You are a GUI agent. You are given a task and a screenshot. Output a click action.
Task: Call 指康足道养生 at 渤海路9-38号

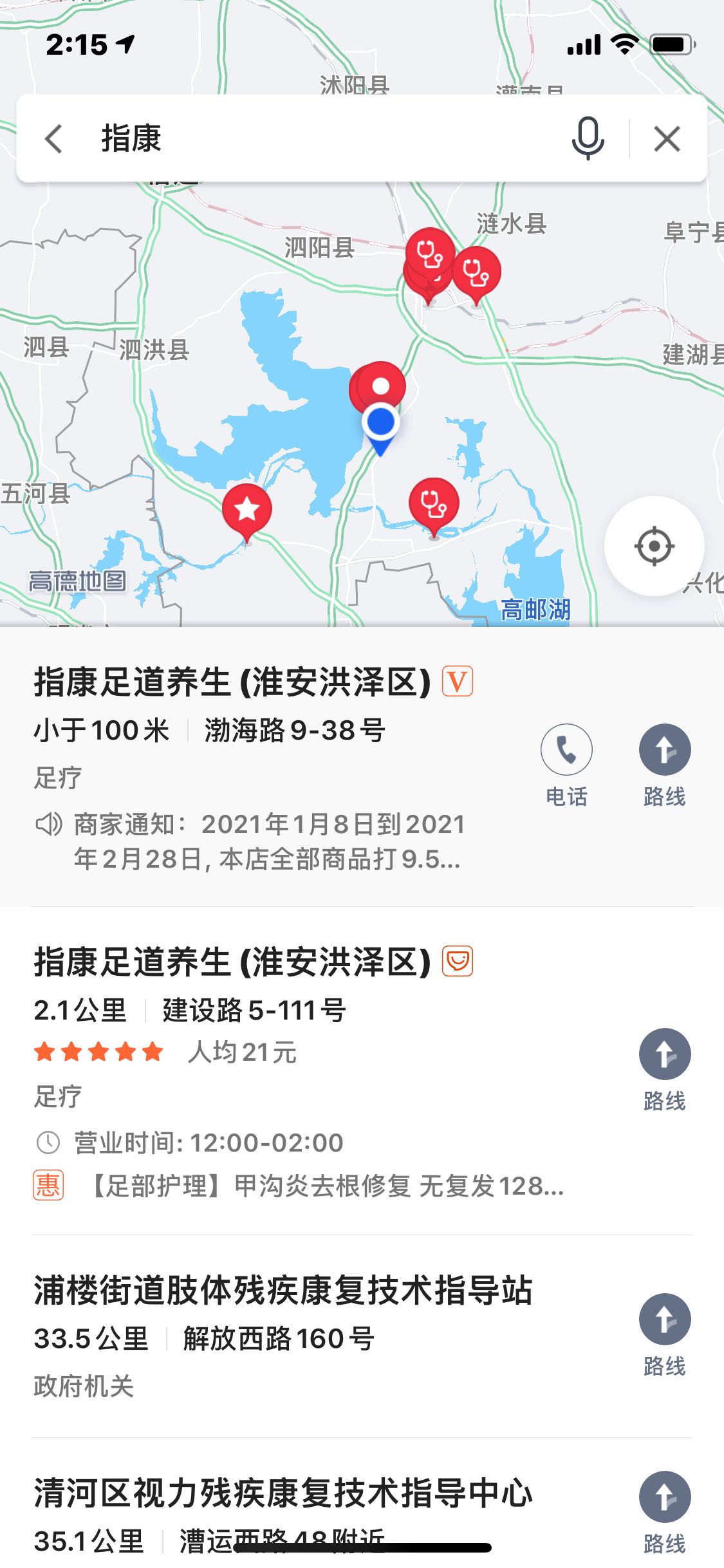566,765
